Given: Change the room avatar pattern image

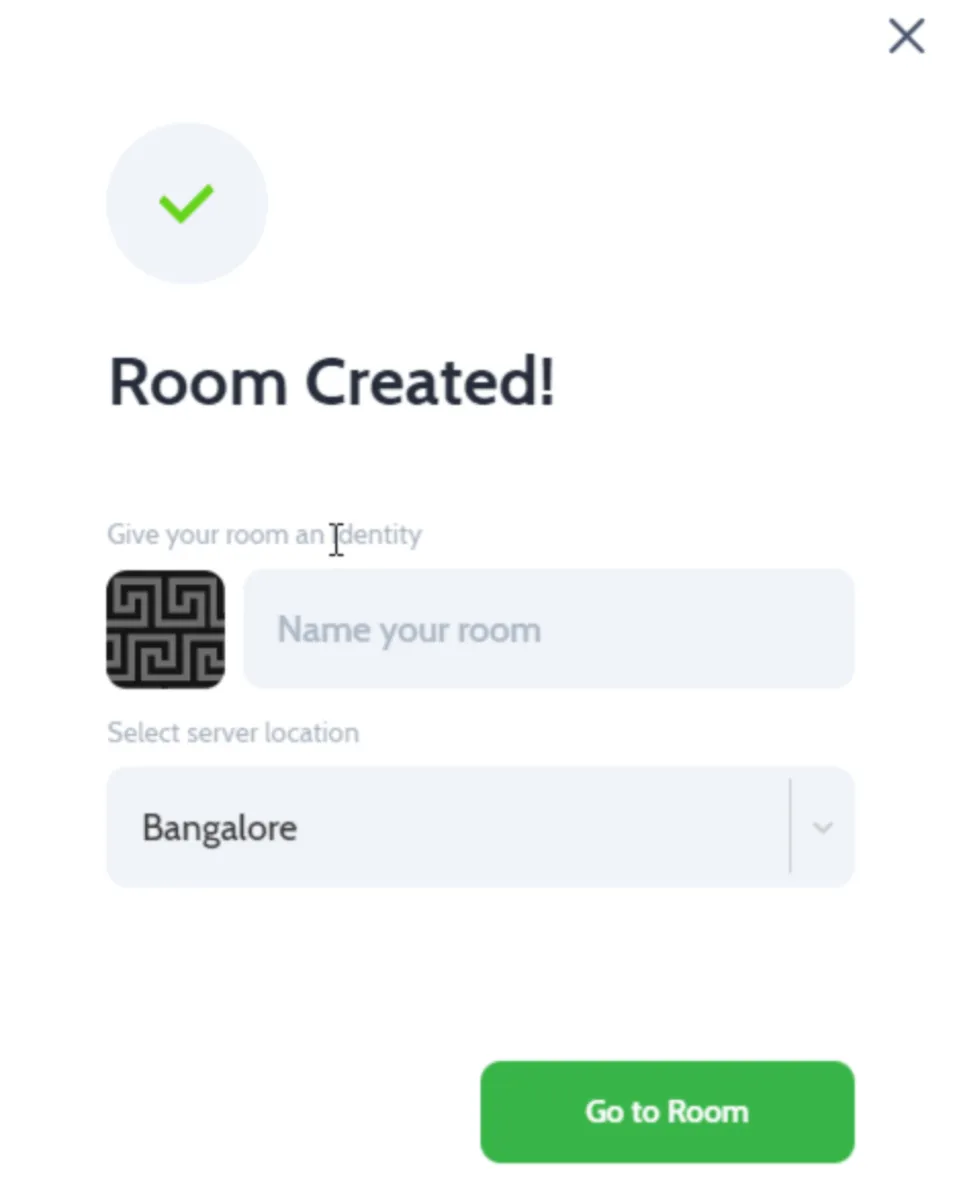Looking at the screenshot, I should (x=166, y=629).
